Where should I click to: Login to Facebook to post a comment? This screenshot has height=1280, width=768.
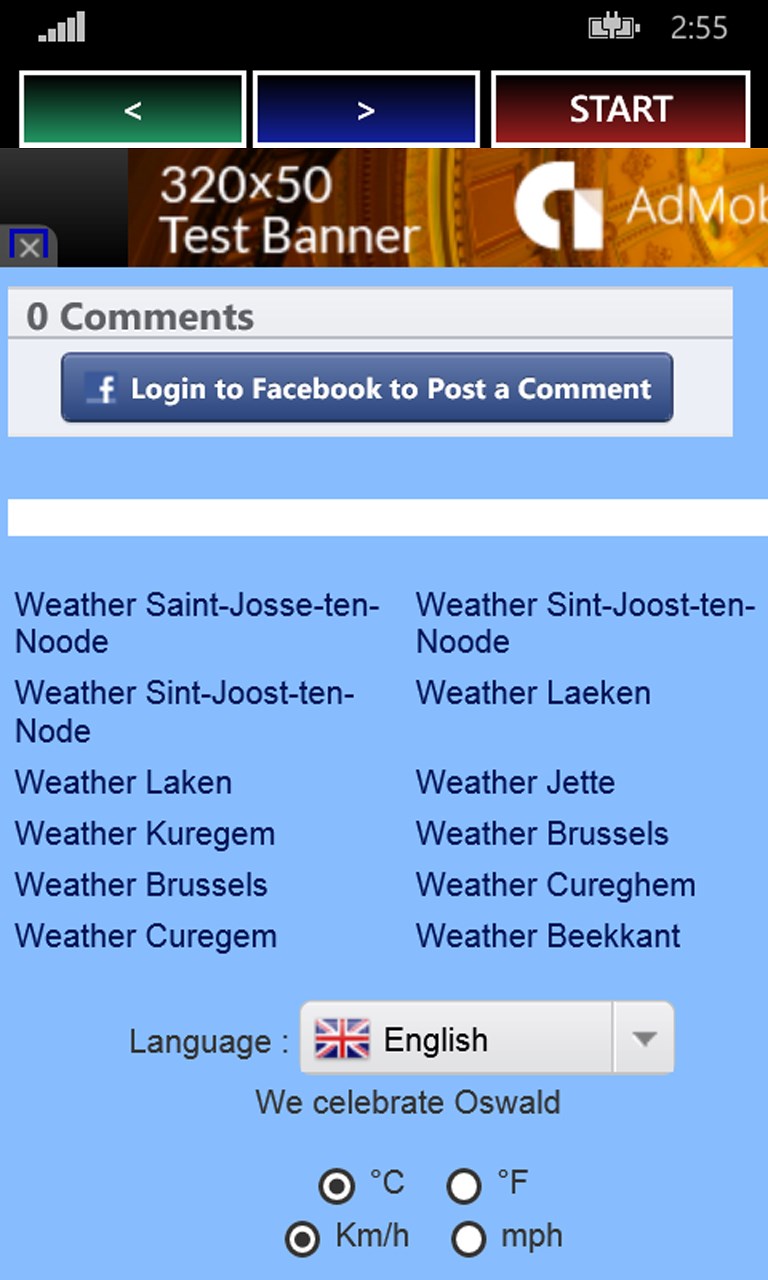(367, 388)
